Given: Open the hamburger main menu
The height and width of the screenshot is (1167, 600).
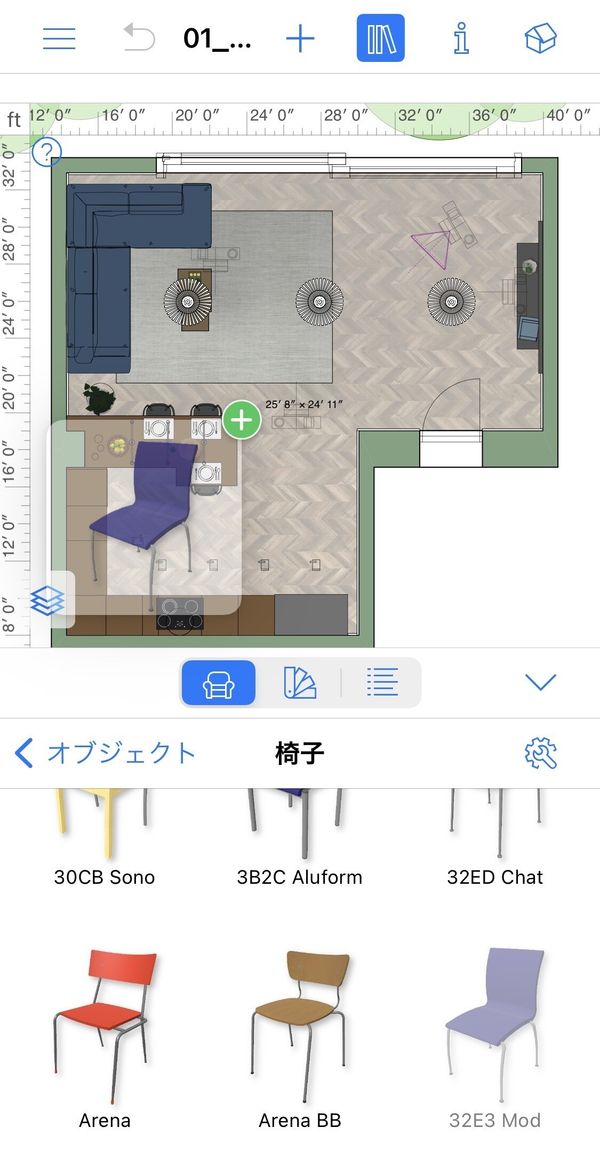Looking at the screenshot, I should (59, 38).
